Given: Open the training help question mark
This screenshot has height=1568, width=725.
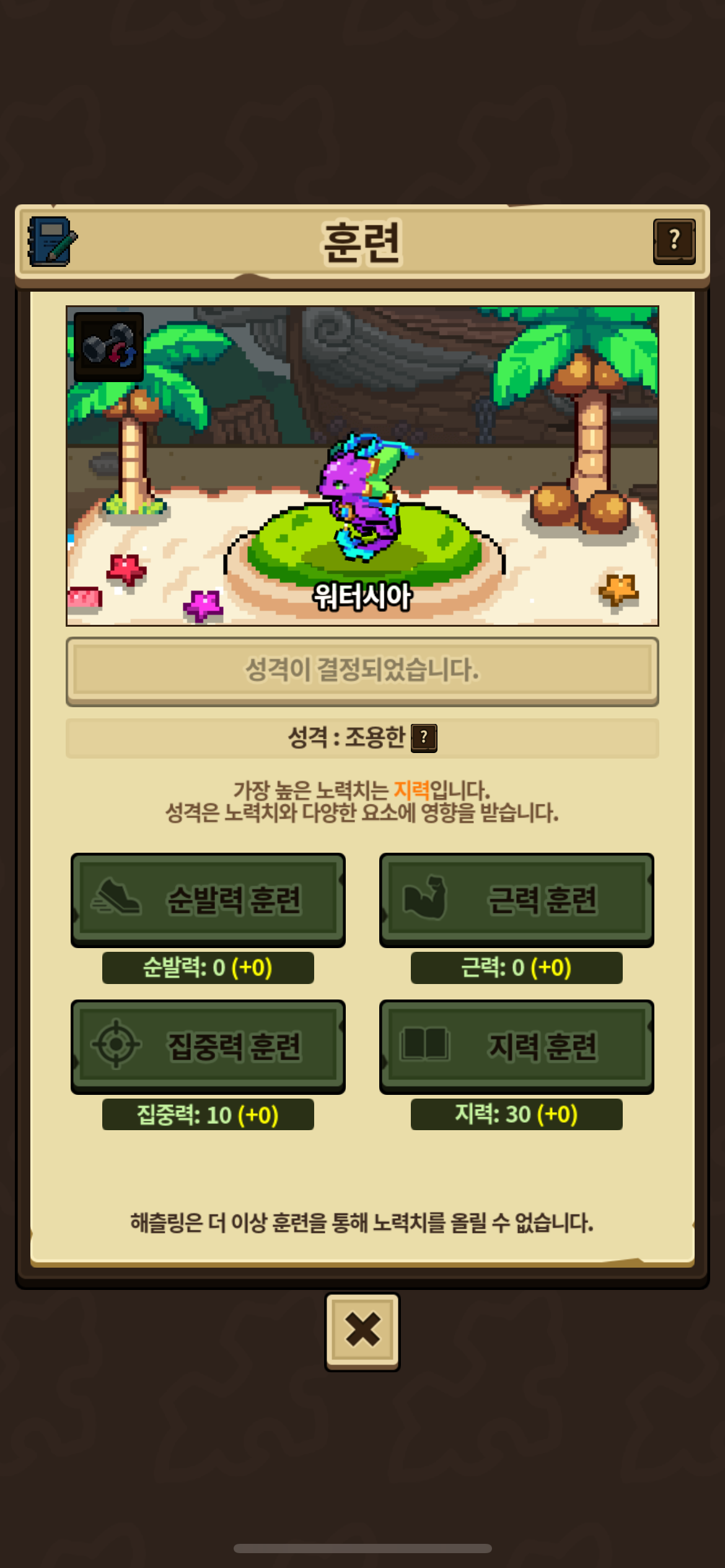Looking at the screenshot, I should 674,241.
